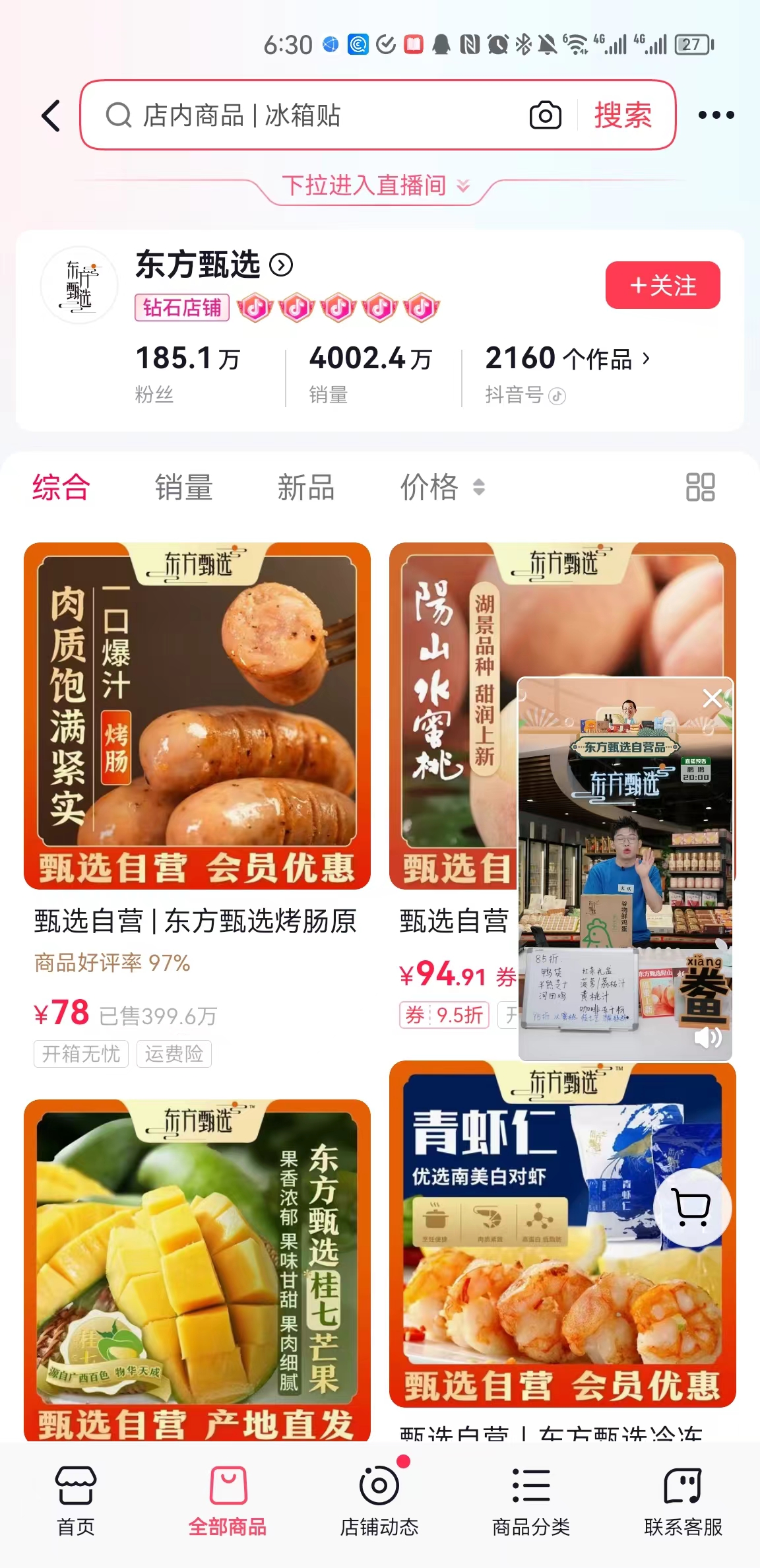The width and height of the screenshot is (760, 1568).
Task: Sort products by 销量
Action: click(183, 488)
